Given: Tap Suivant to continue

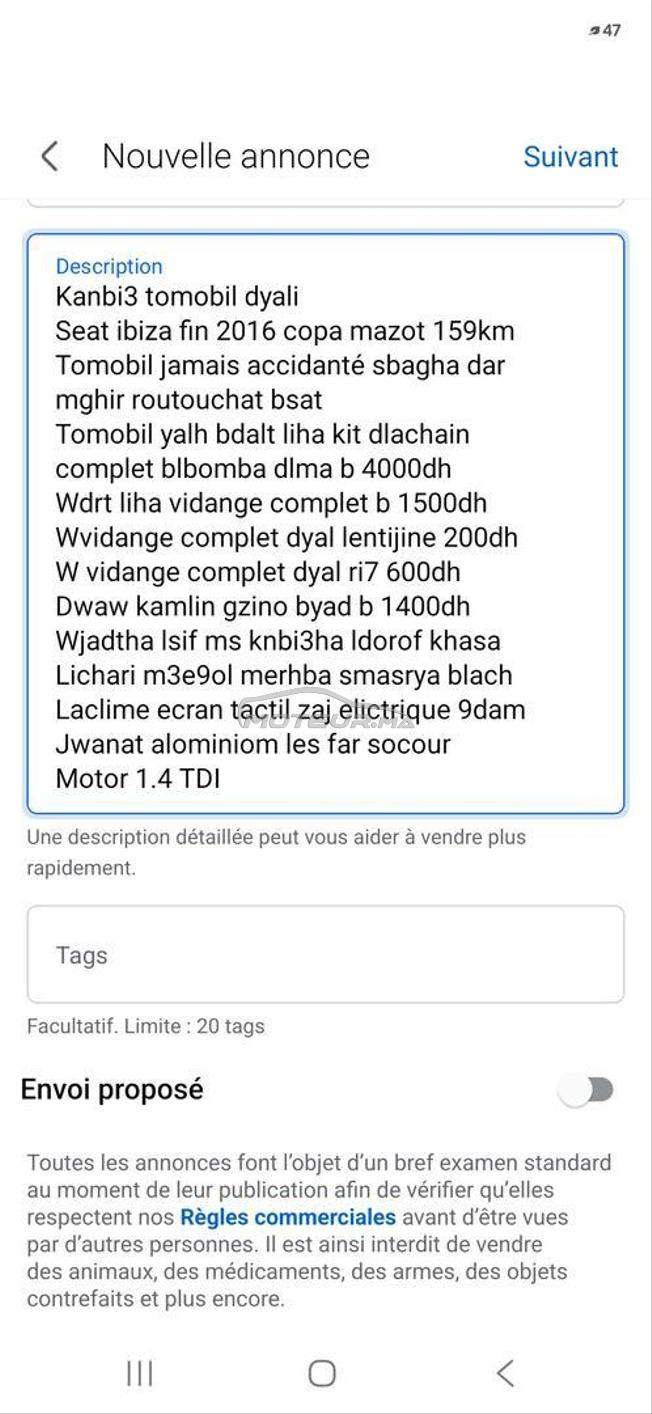Looking at the screenshot, I should 570,157.
